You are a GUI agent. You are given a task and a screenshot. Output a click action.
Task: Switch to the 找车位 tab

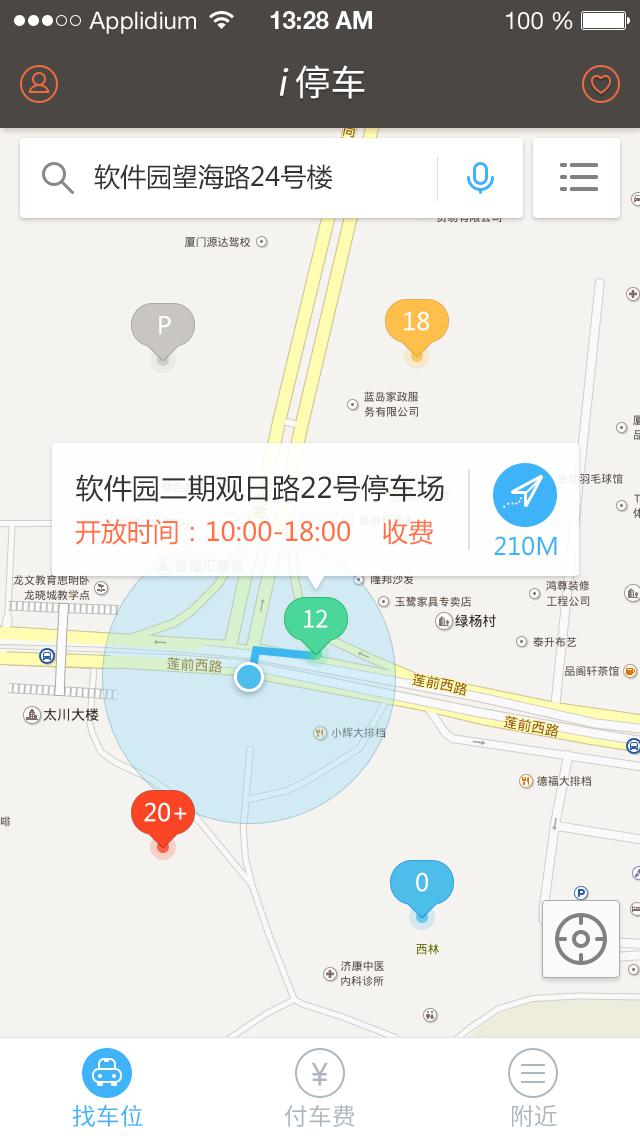click(x=107, y=1088)
